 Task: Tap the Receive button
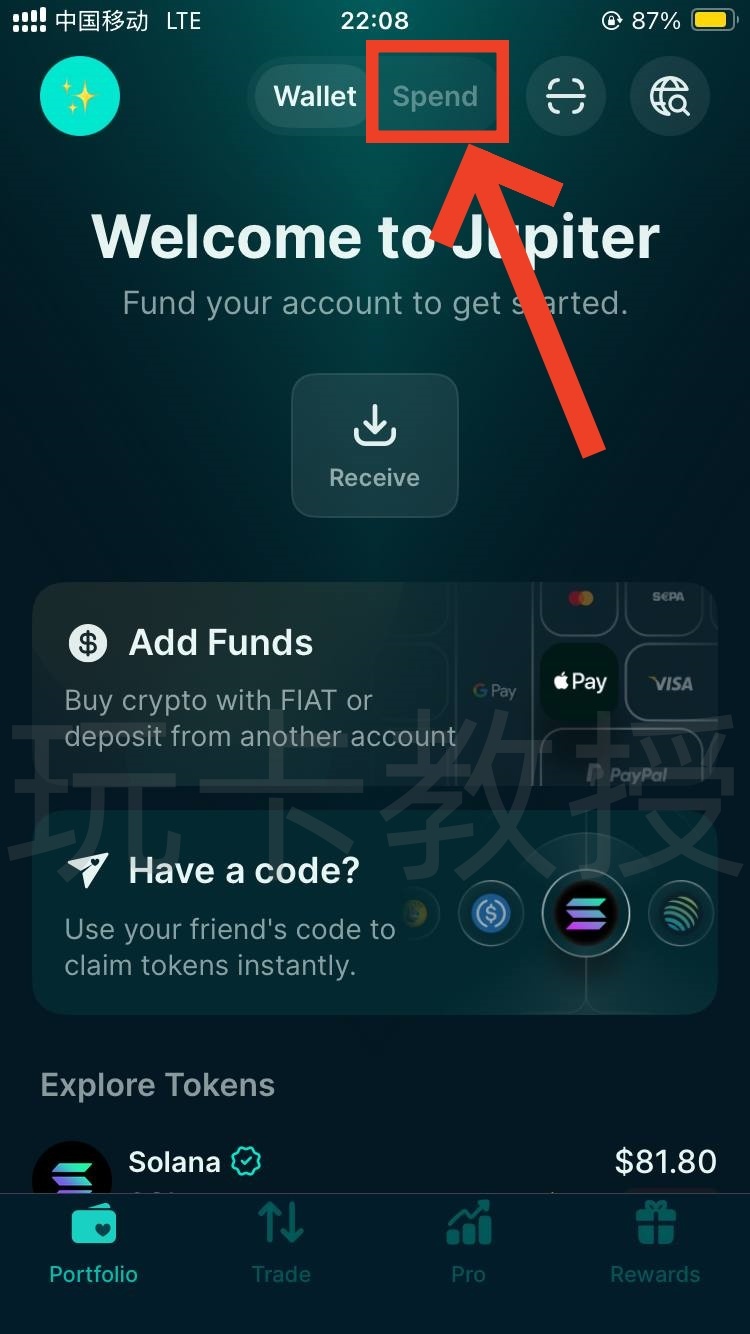(x=375, y=445)
